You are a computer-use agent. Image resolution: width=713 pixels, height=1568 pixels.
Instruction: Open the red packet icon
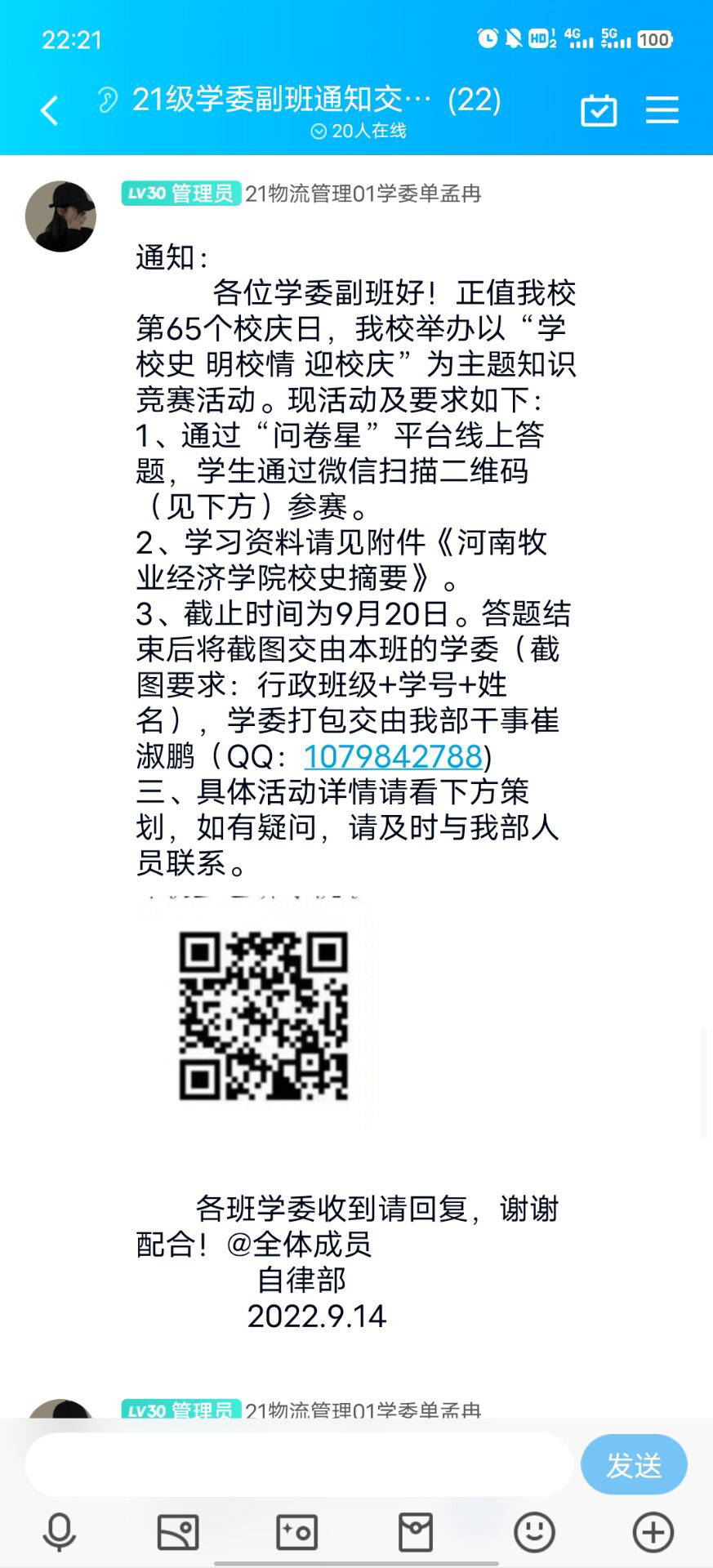point(415,1531)
